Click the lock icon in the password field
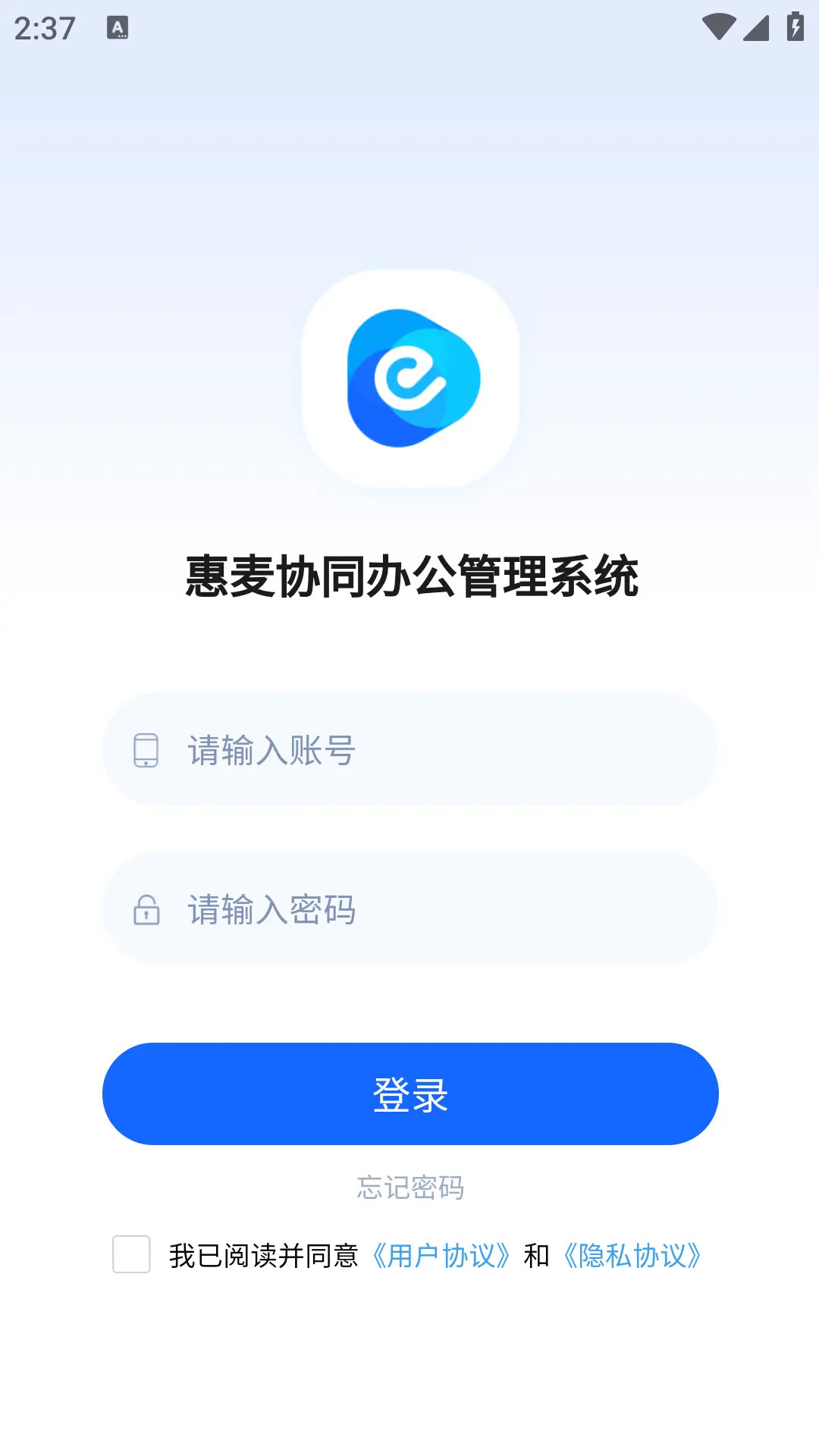 146,911
